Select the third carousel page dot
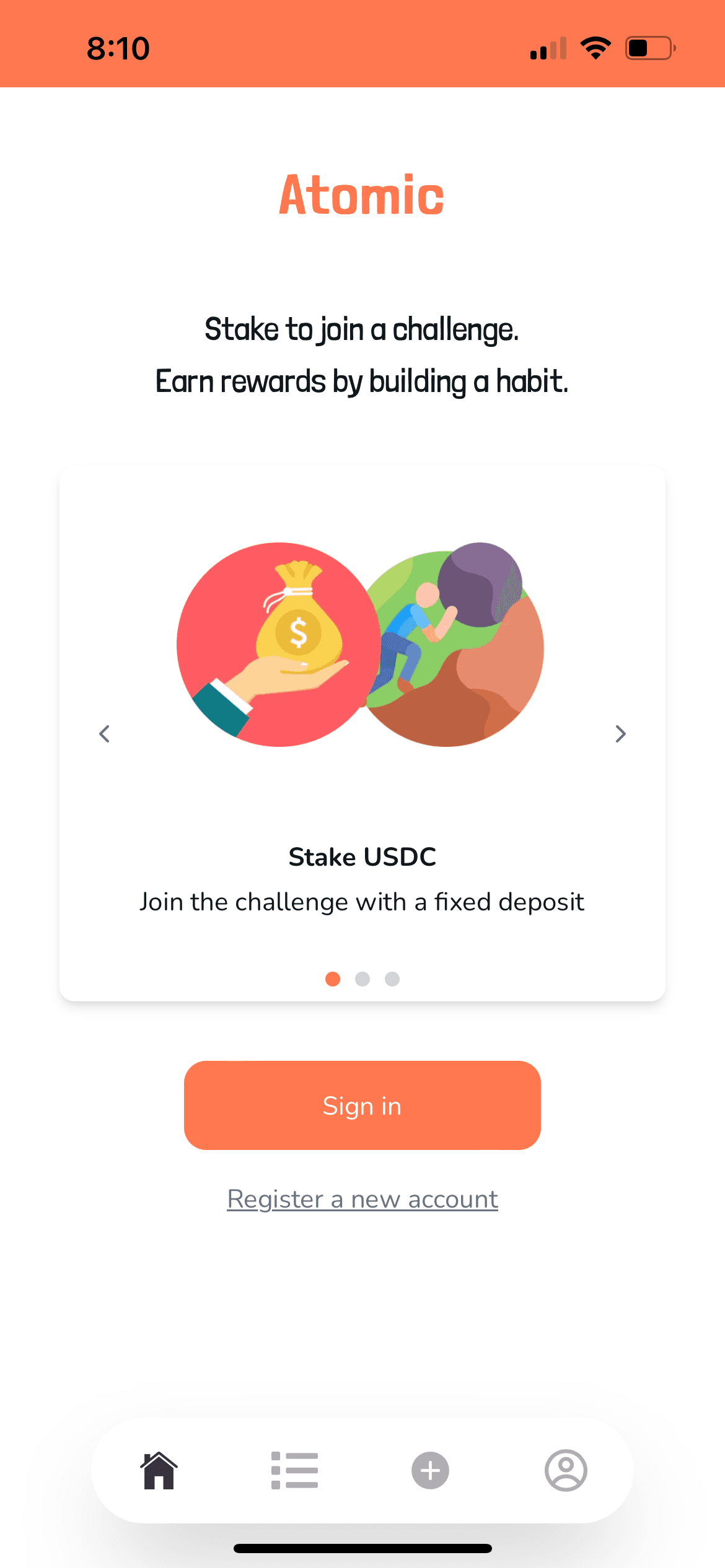Image resolution: width=725 pixels, height=1568 pixels. point(392,979)
